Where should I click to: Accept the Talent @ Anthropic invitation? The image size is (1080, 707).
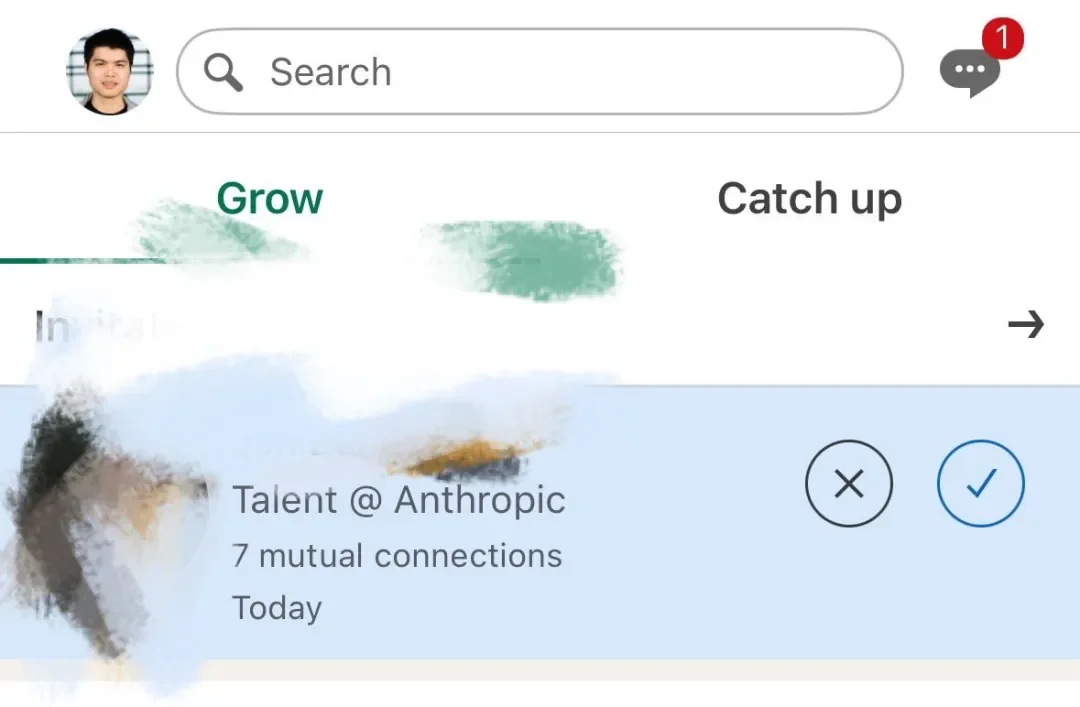click(x=980, y=484)
